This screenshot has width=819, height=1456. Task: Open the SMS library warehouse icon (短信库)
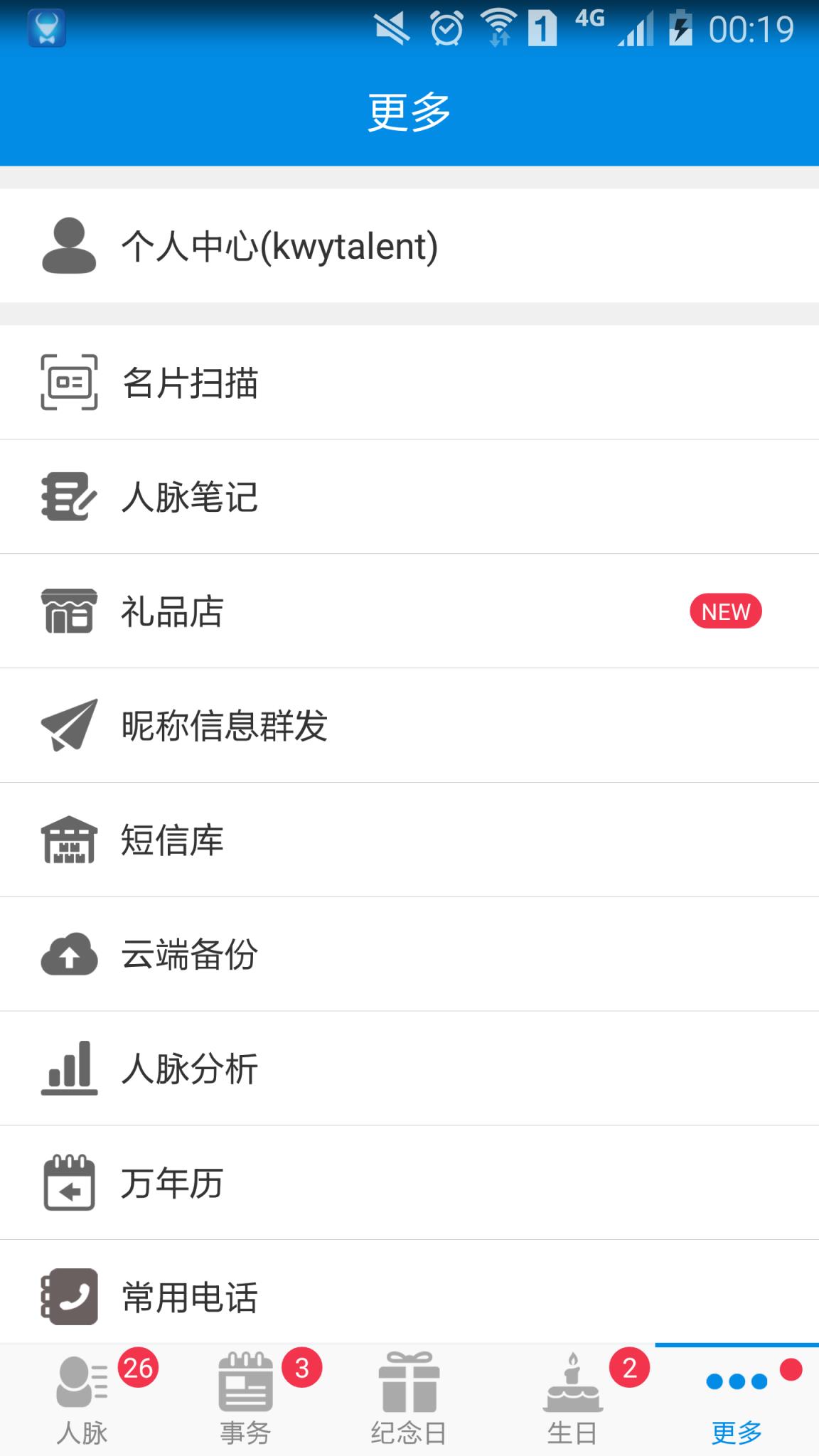click(68, 840)
